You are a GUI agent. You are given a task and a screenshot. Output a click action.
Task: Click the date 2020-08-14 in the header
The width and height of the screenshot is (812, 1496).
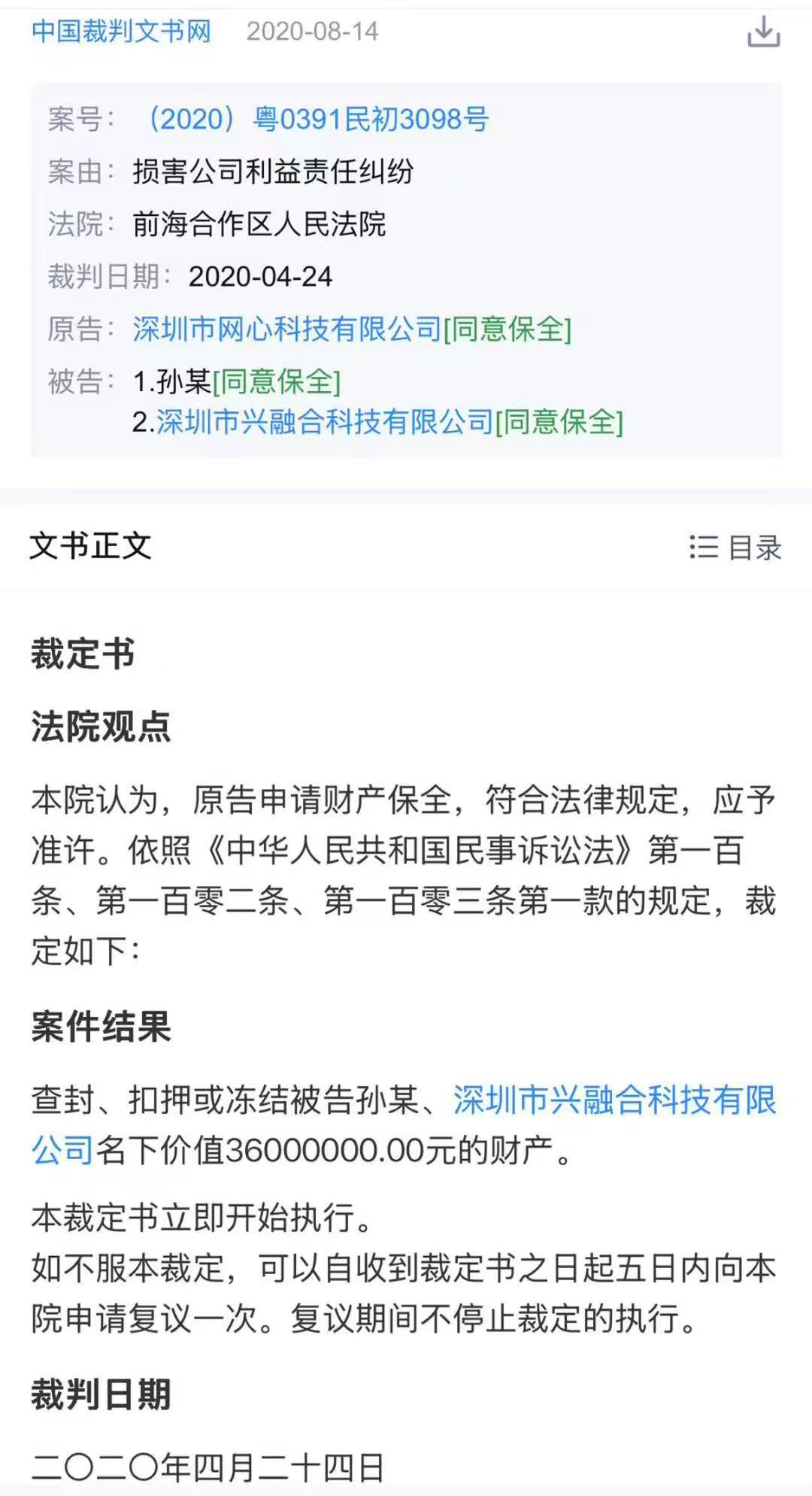tap(312, 32)
